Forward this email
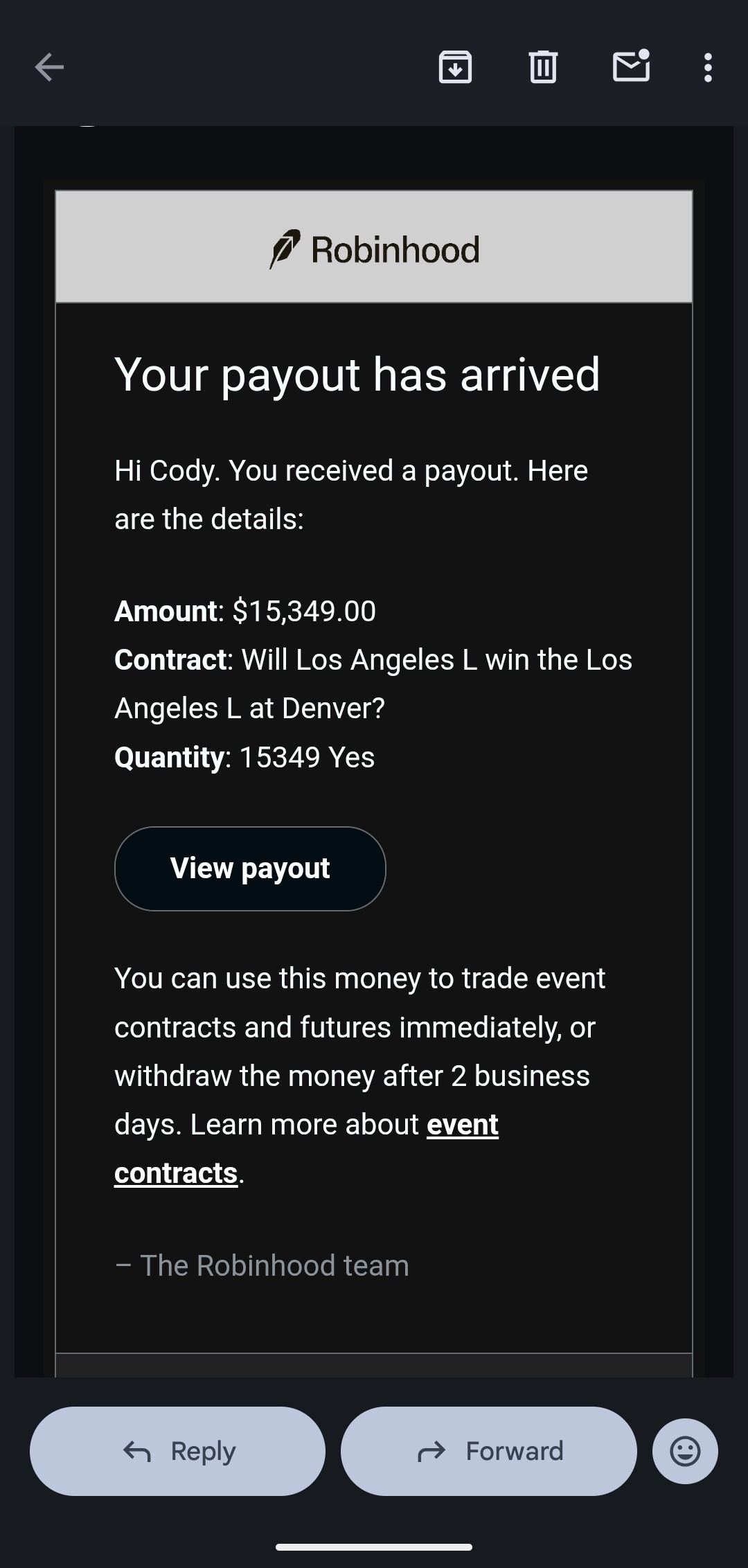Screen dimensions: 748x1568 (x=488, y=1451)
